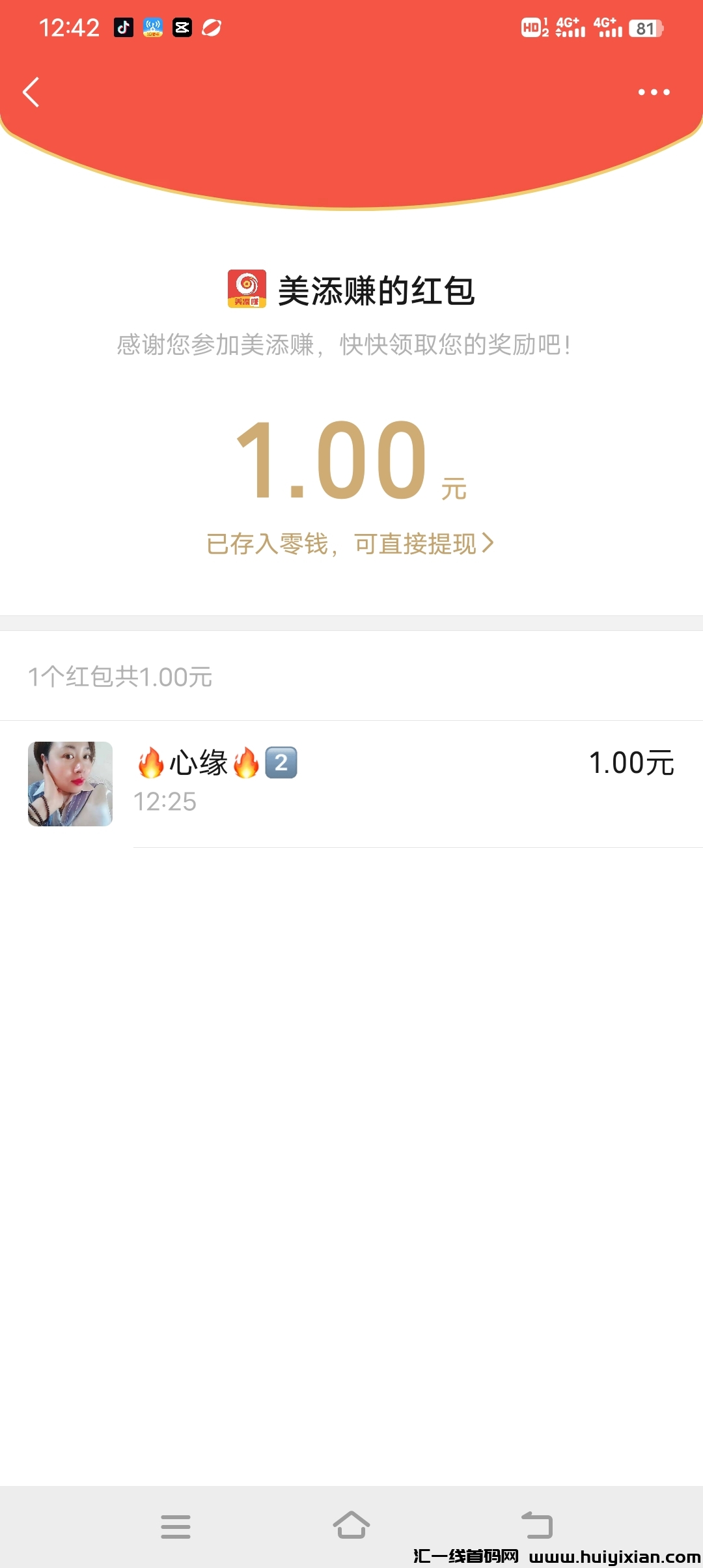Open the 已存入零钱，可直接提现 link
Image resolution: width=703 pixels, height=1568 pixels.
(x=350, y=544)
